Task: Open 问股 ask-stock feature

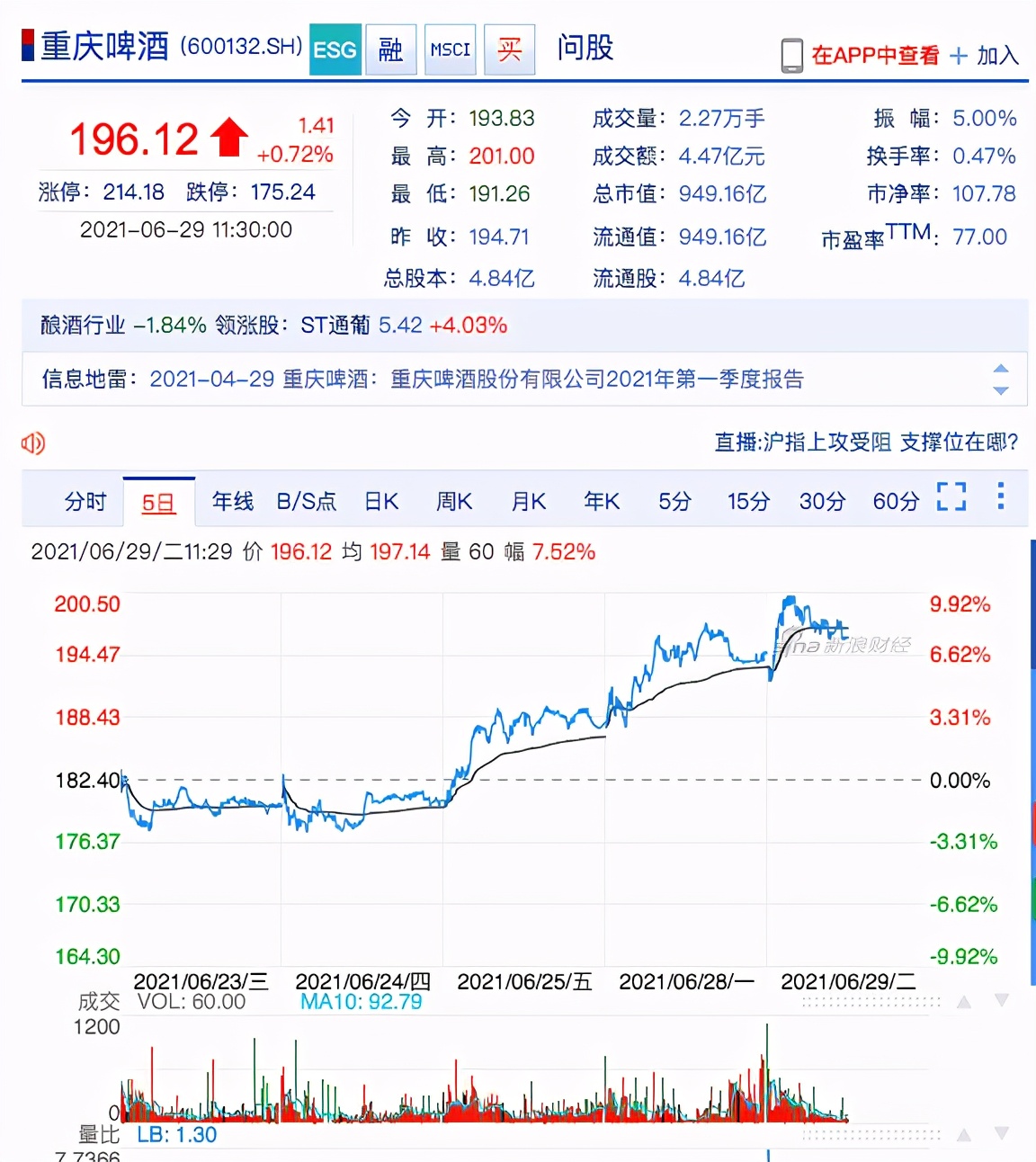Action: click(x=585, y=48)
